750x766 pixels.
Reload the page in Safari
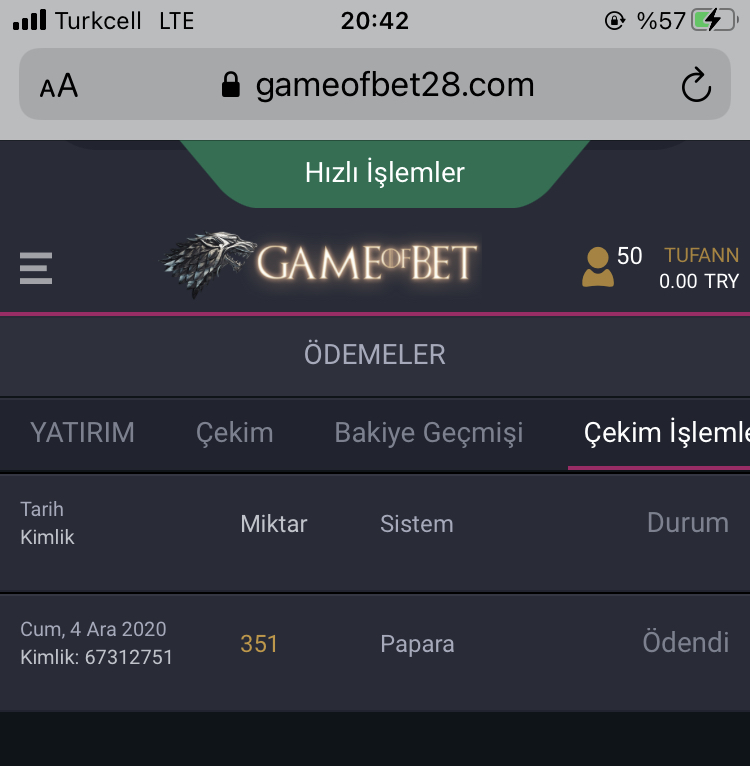(x=696, y=86)
